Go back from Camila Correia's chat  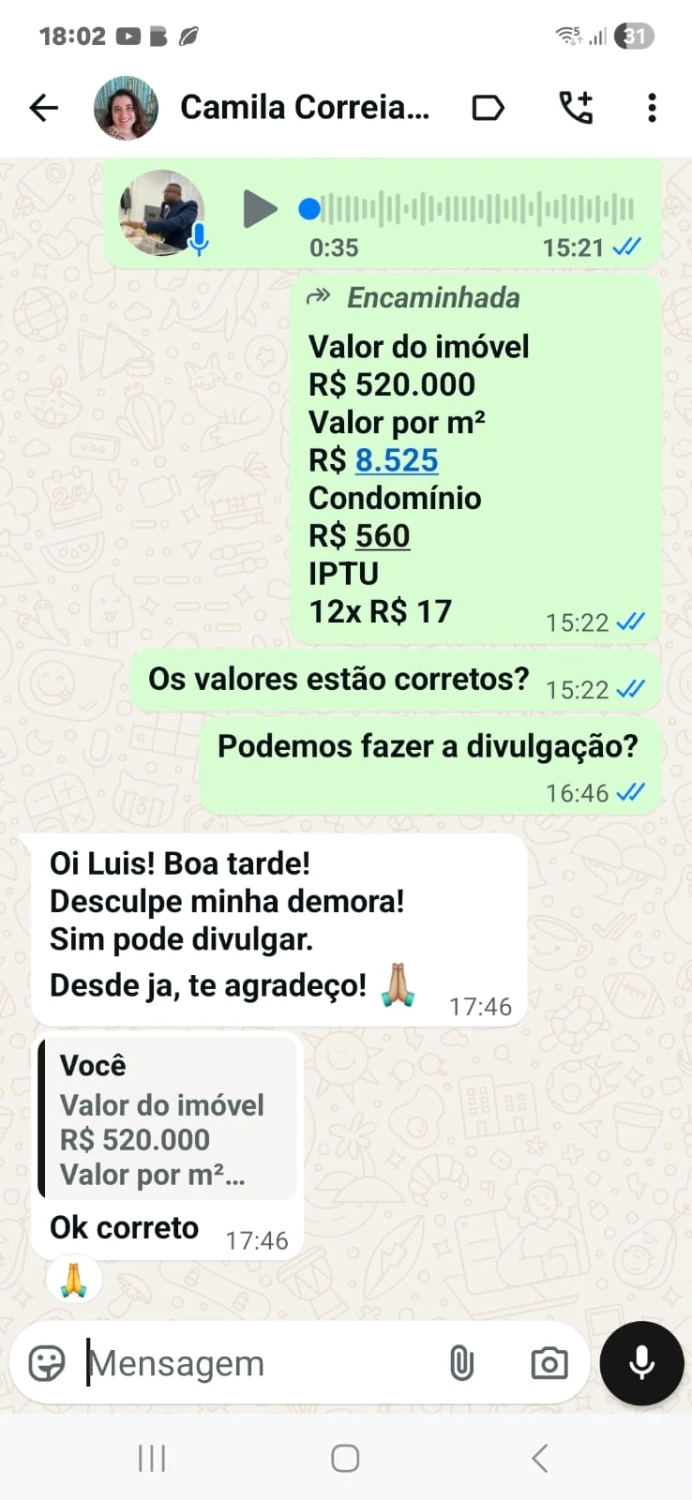tap(44, 108)
